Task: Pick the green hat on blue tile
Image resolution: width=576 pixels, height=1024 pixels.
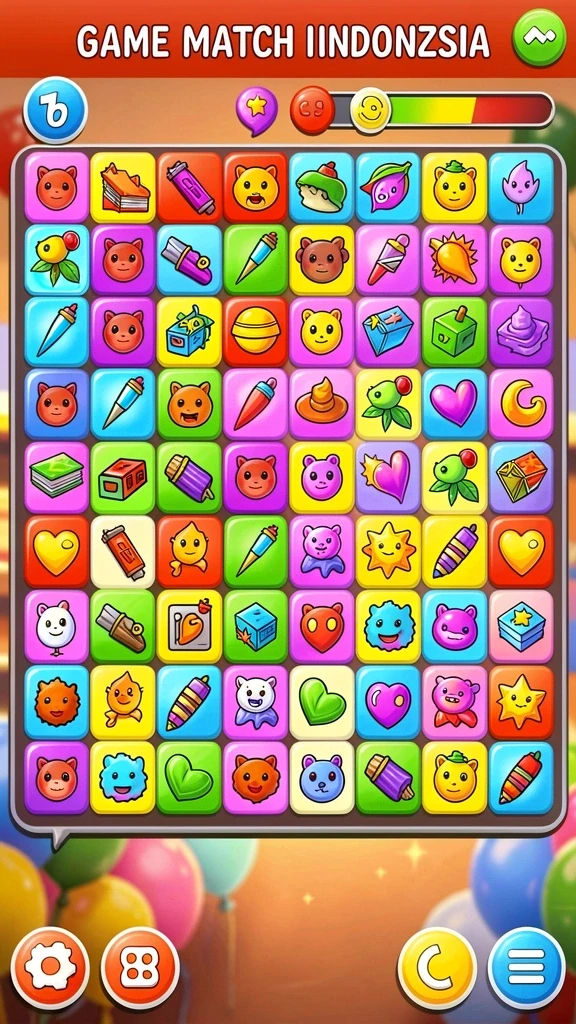Action: pos(321,187)
